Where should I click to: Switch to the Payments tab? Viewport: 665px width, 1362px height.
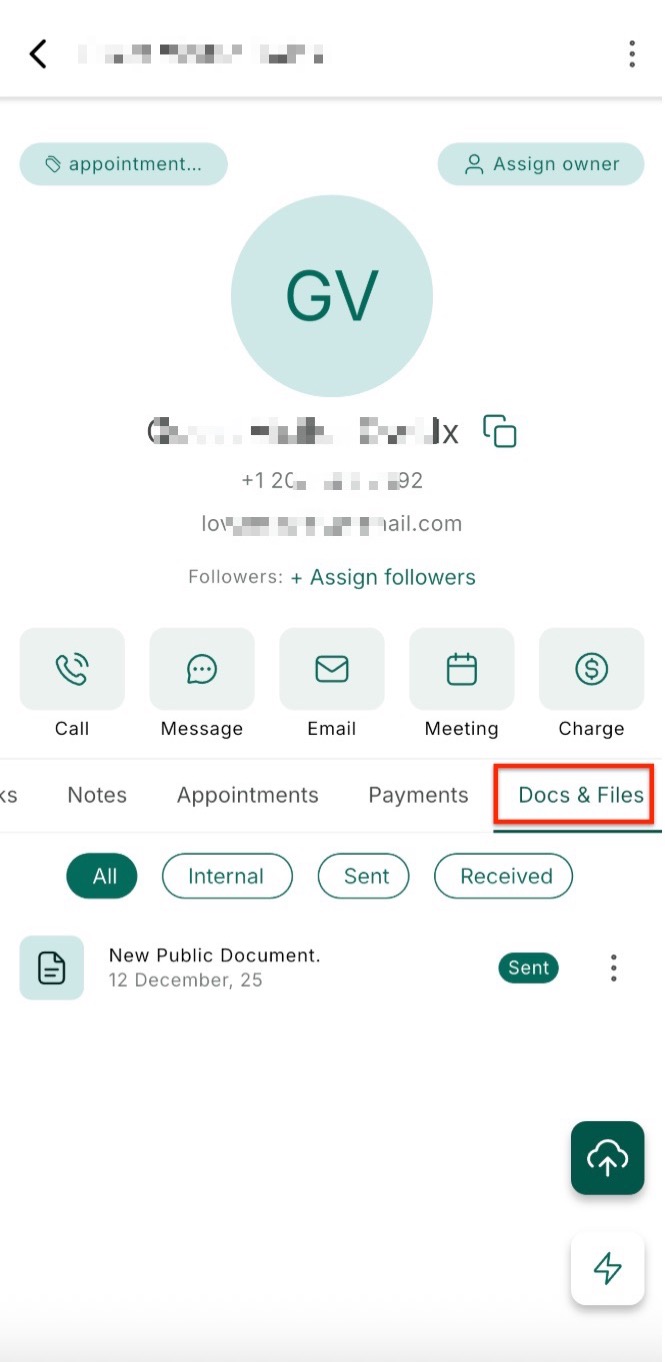[x=418, y=795]
